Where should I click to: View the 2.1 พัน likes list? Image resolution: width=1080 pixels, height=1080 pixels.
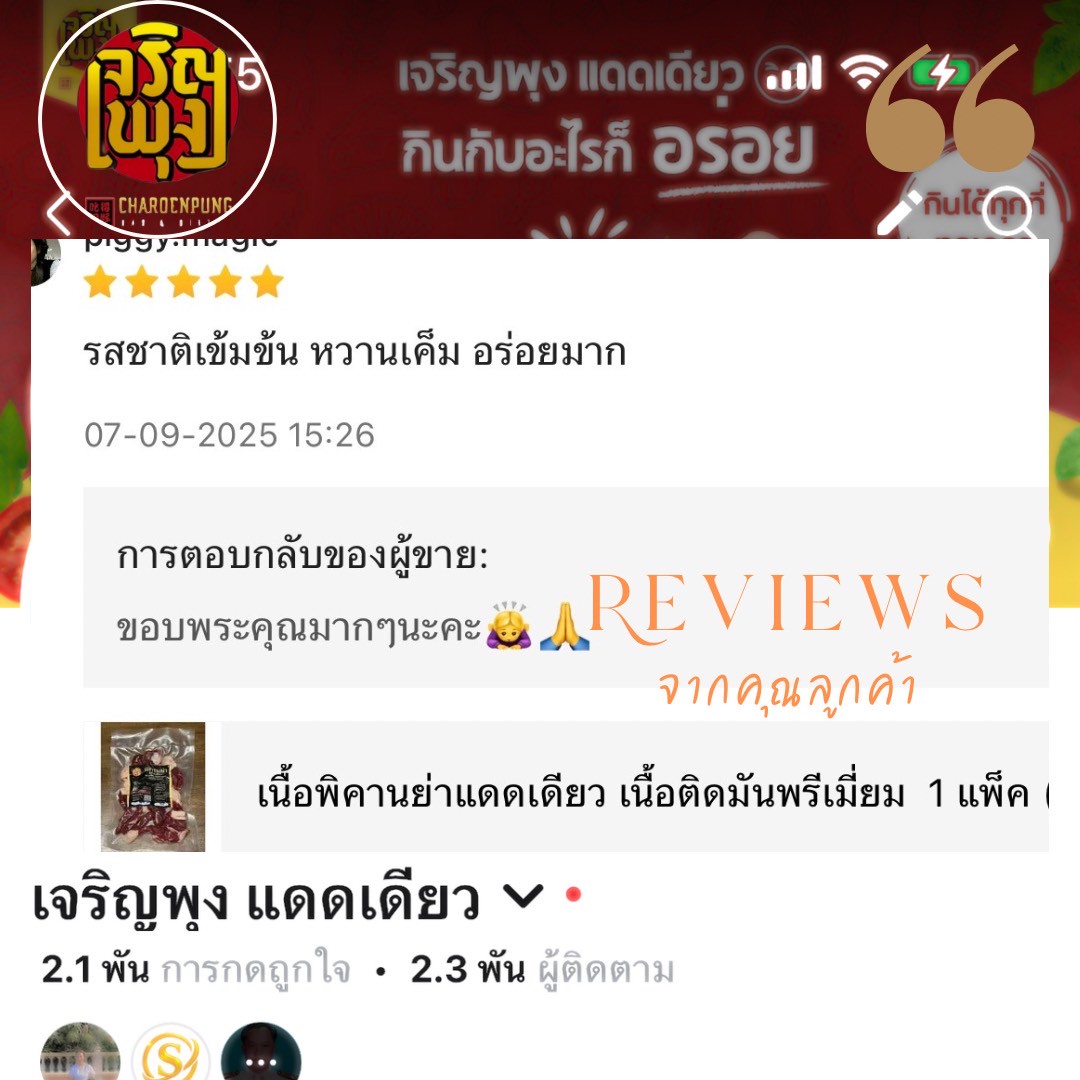click(196, 970)
